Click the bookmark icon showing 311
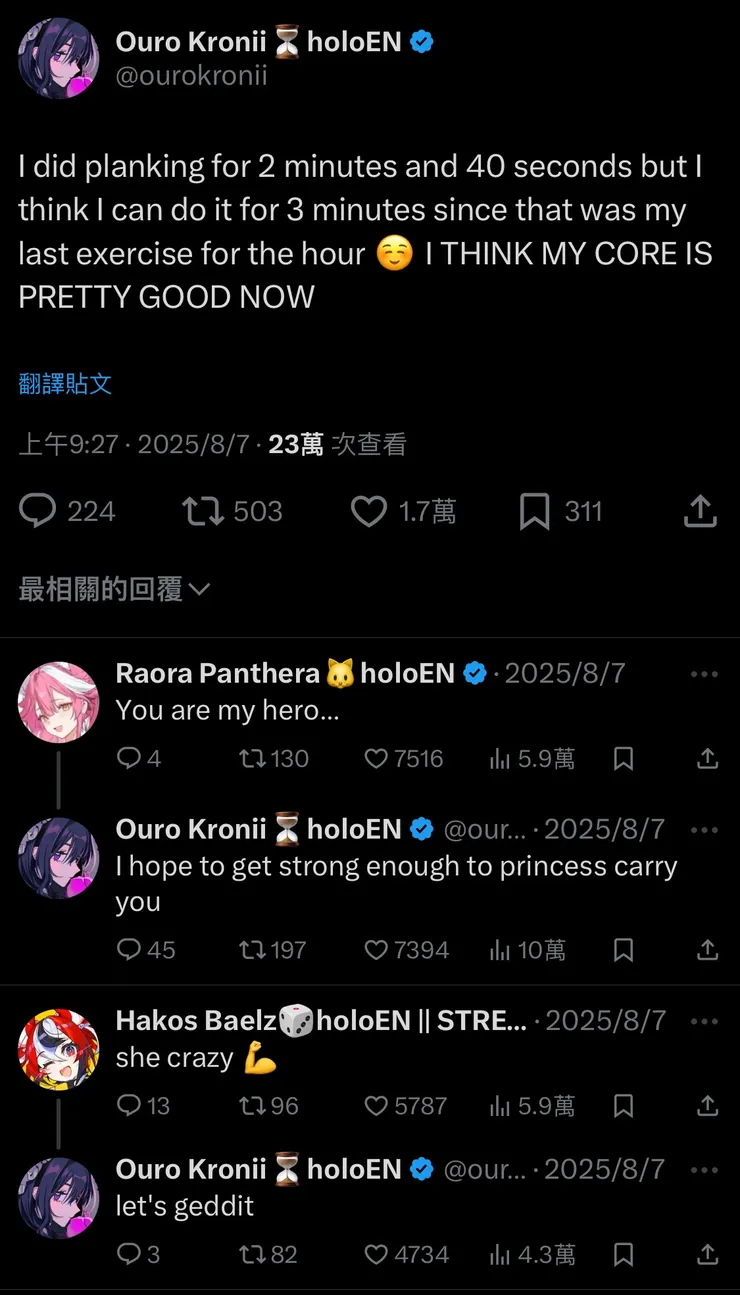The image size is (740, 1295). pyautogui.click(x=536, y=511)
